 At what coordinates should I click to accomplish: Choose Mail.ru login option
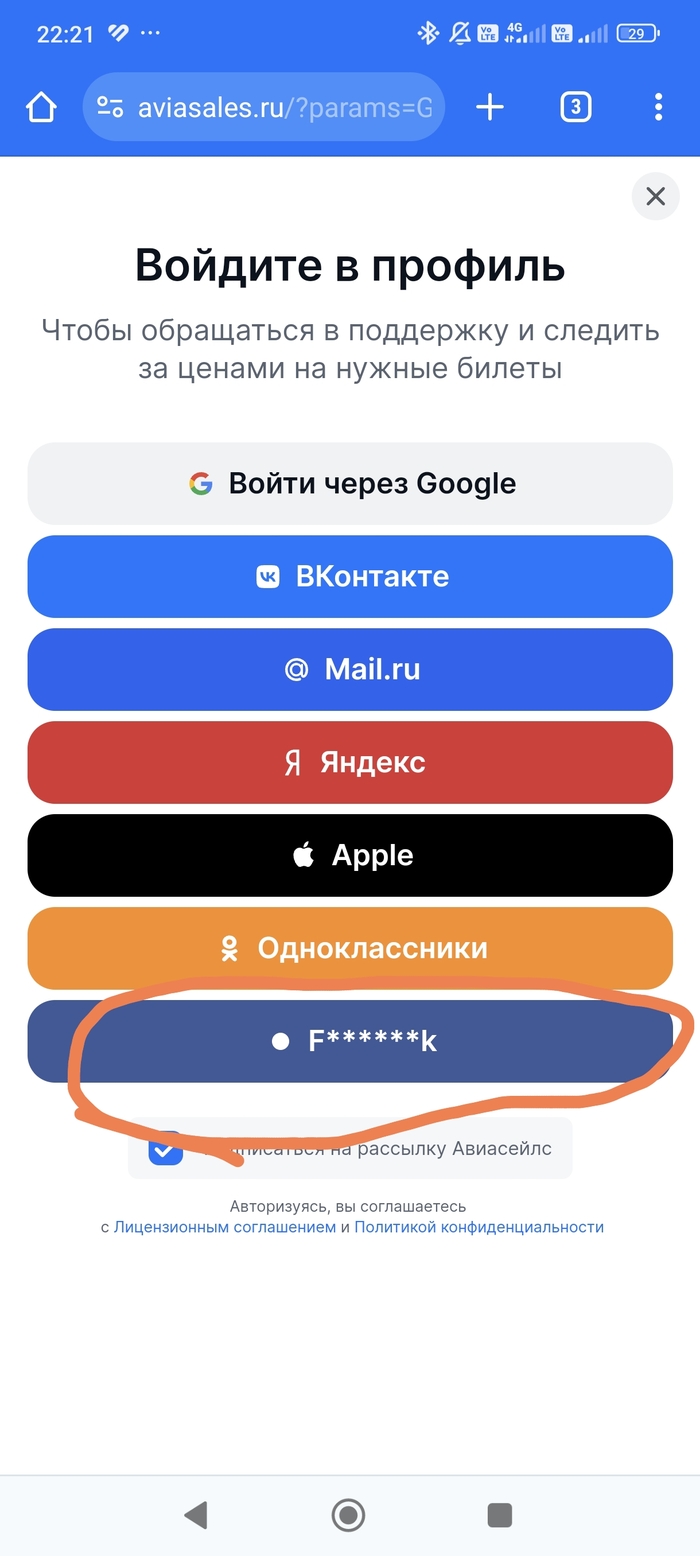(350, 669)
